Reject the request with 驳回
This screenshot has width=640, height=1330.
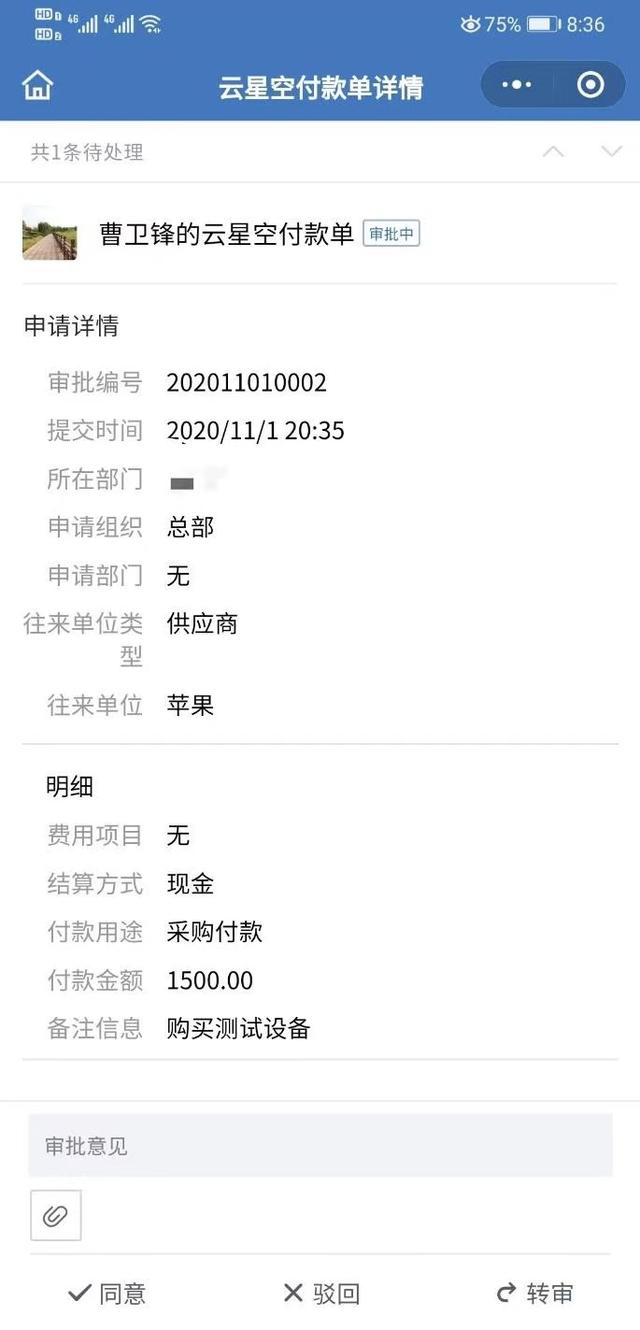tap(321, 1293)
